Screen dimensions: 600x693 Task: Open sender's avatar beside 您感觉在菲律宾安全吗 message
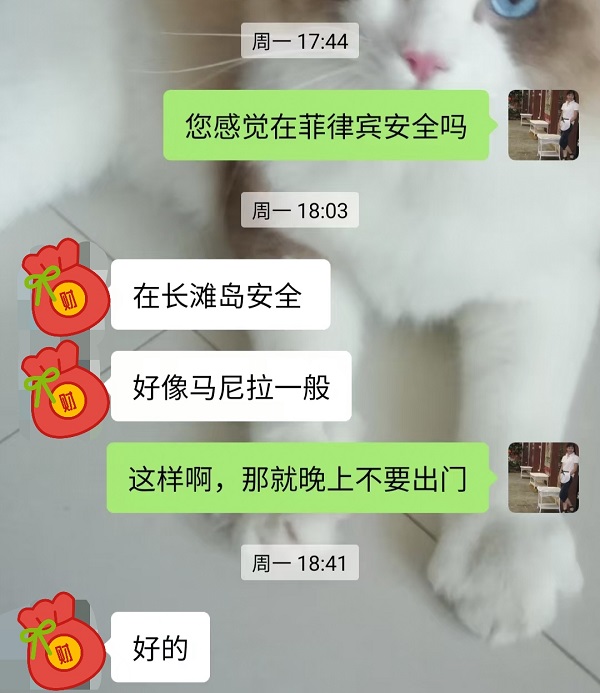point(543,125)
